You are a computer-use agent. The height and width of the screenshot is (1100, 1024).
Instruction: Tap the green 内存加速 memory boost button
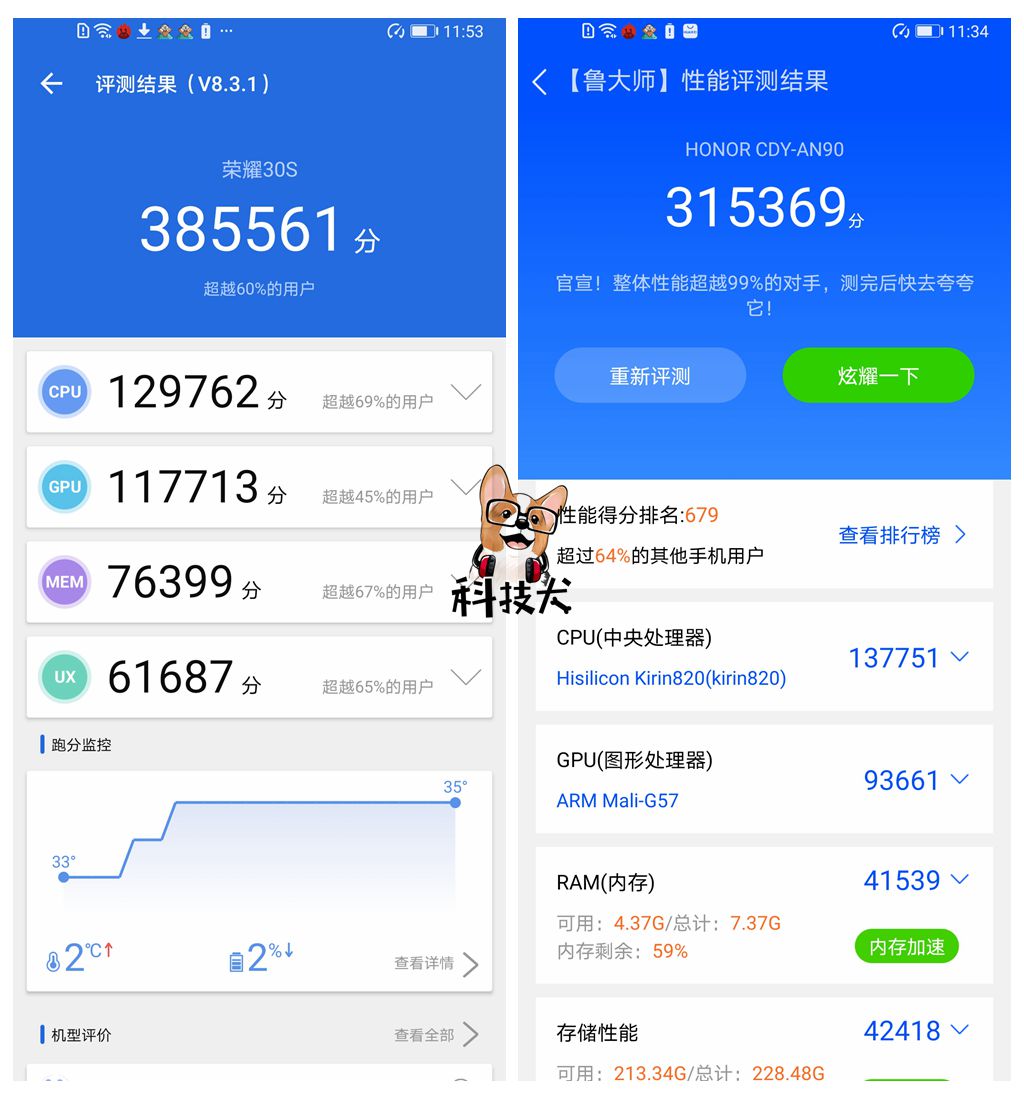click(x=906, y=946)
